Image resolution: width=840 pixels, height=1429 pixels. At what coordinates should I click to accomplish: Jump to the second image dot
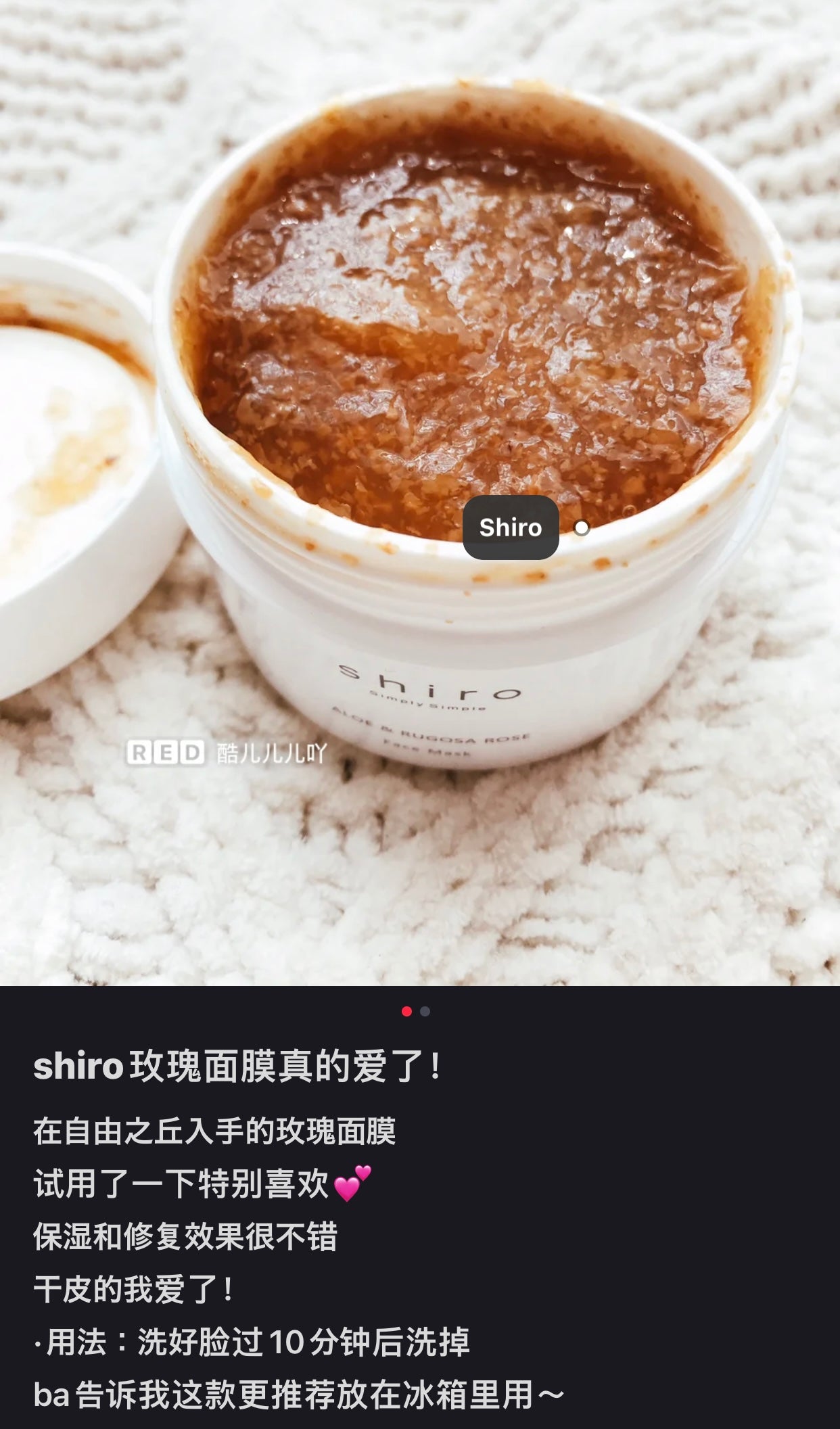coord(425,1012)
